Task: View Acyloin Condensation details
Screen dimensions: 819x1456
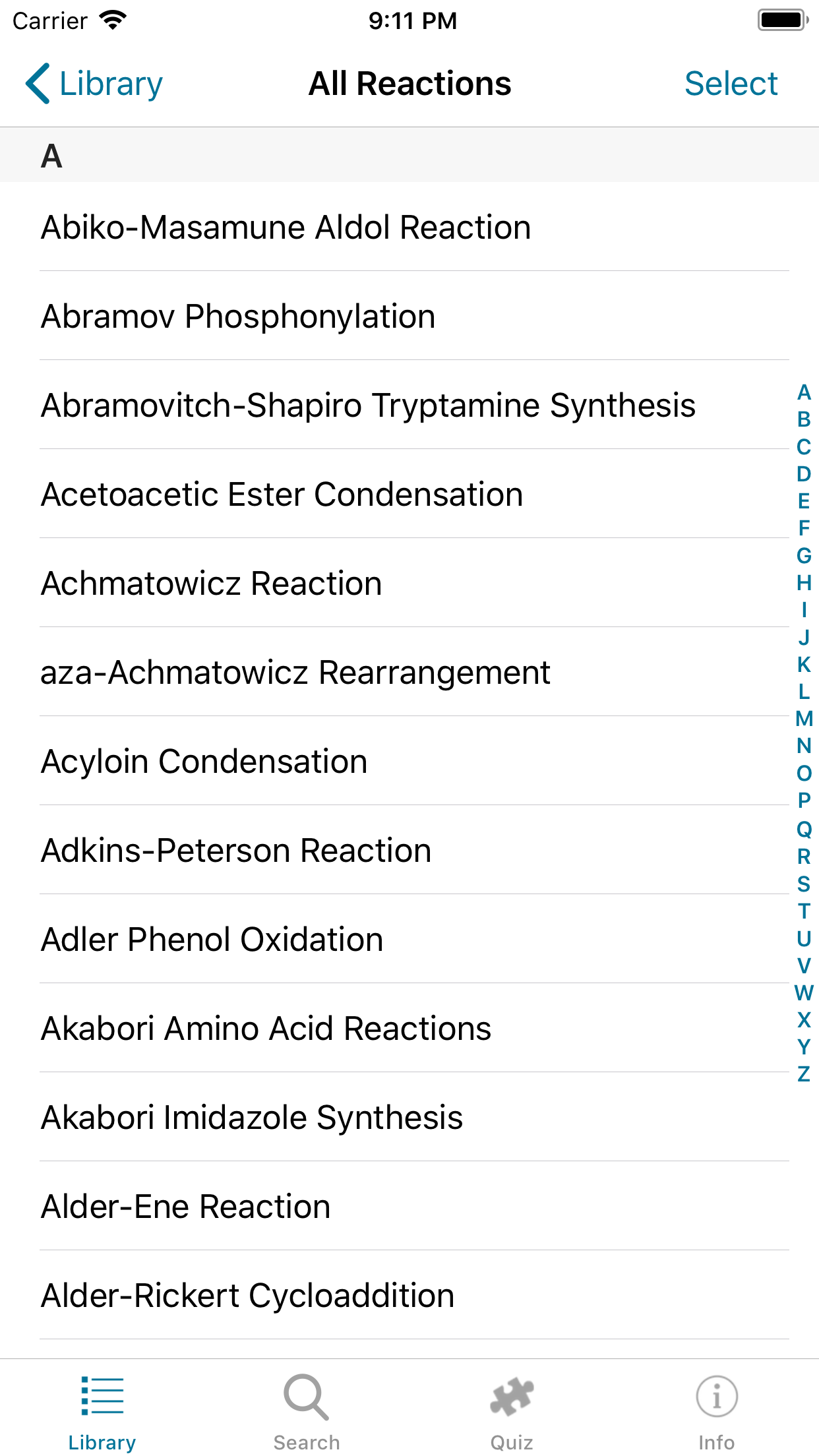Action: coord(204,761)
